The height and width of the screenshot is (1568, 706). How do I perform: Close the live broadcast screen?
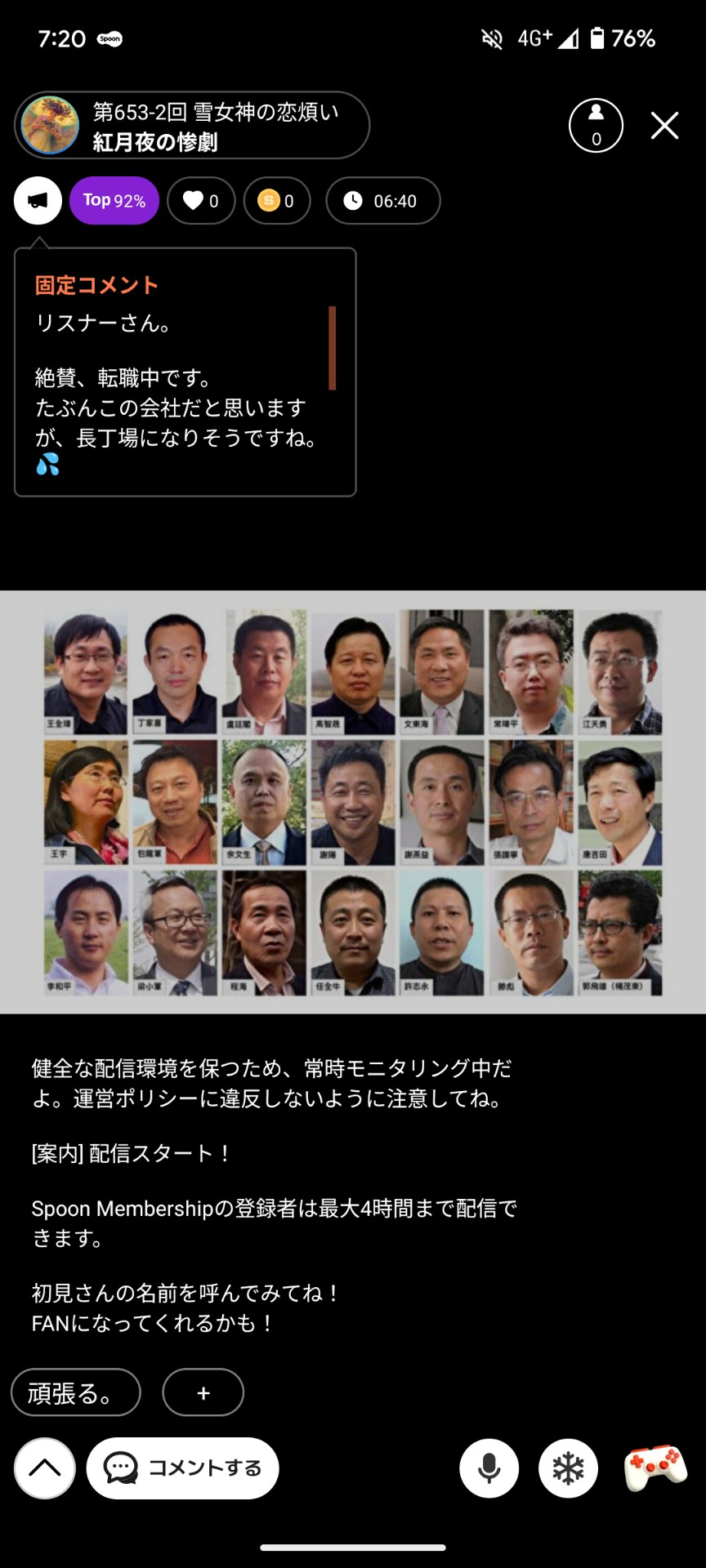coord(664,126)
